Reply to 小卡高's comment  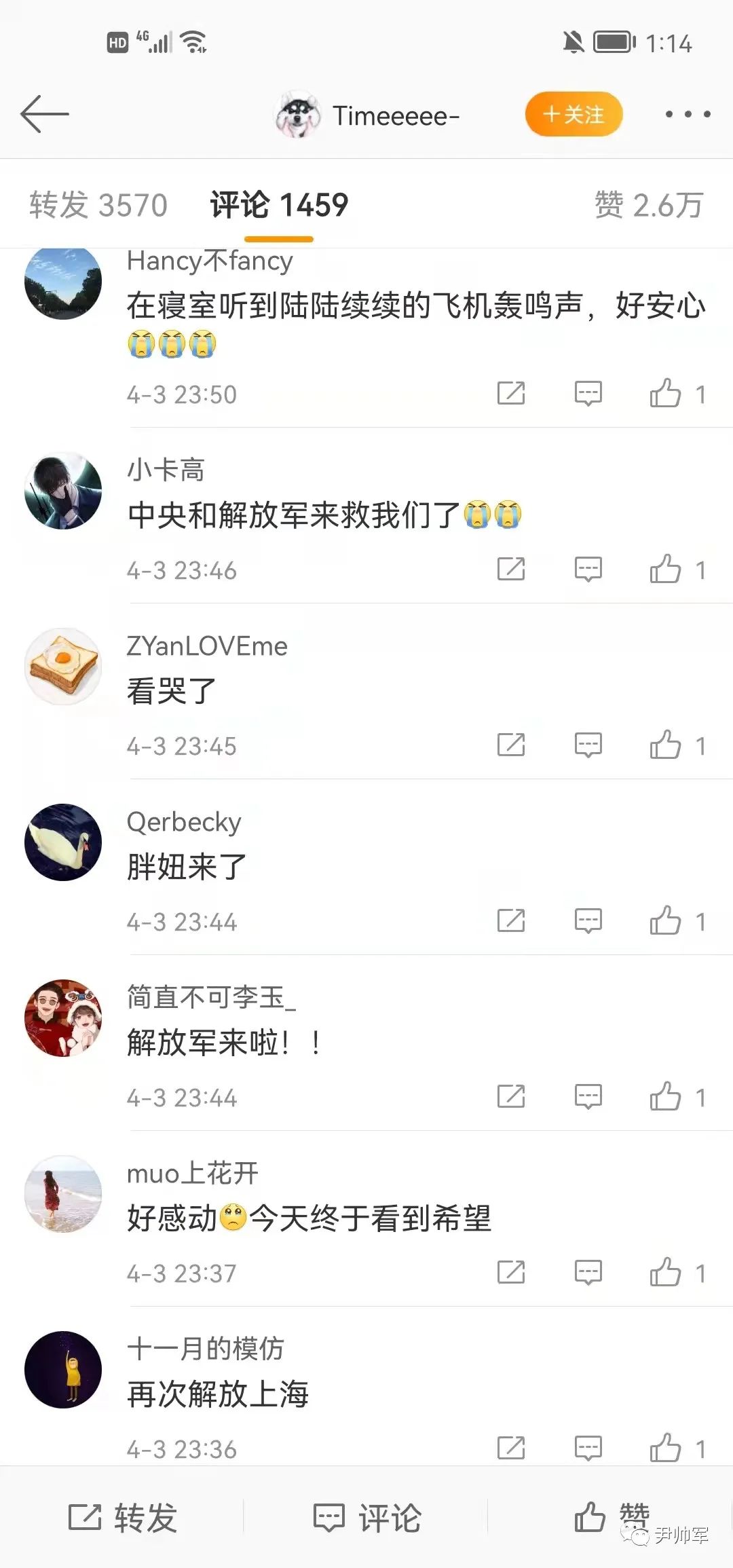pos(588,570)
